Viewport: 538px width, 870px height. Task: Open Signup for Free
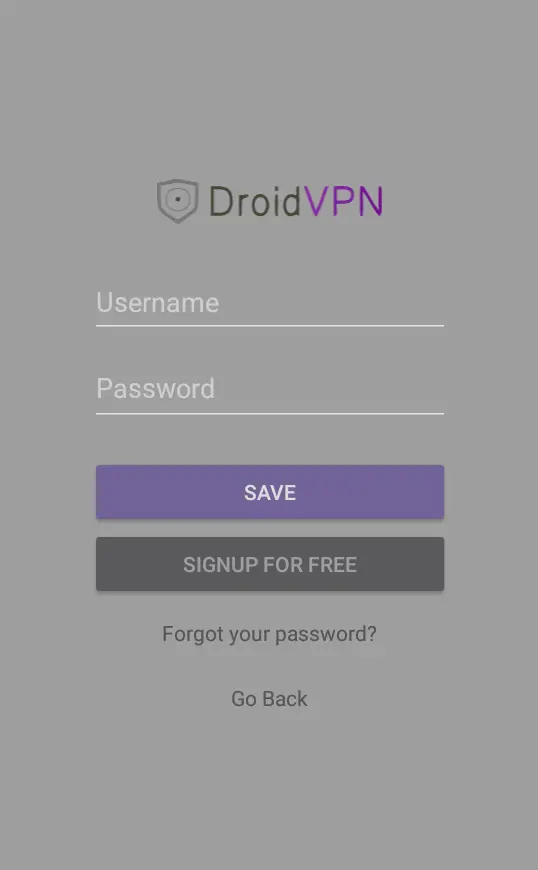coord(270,564)
